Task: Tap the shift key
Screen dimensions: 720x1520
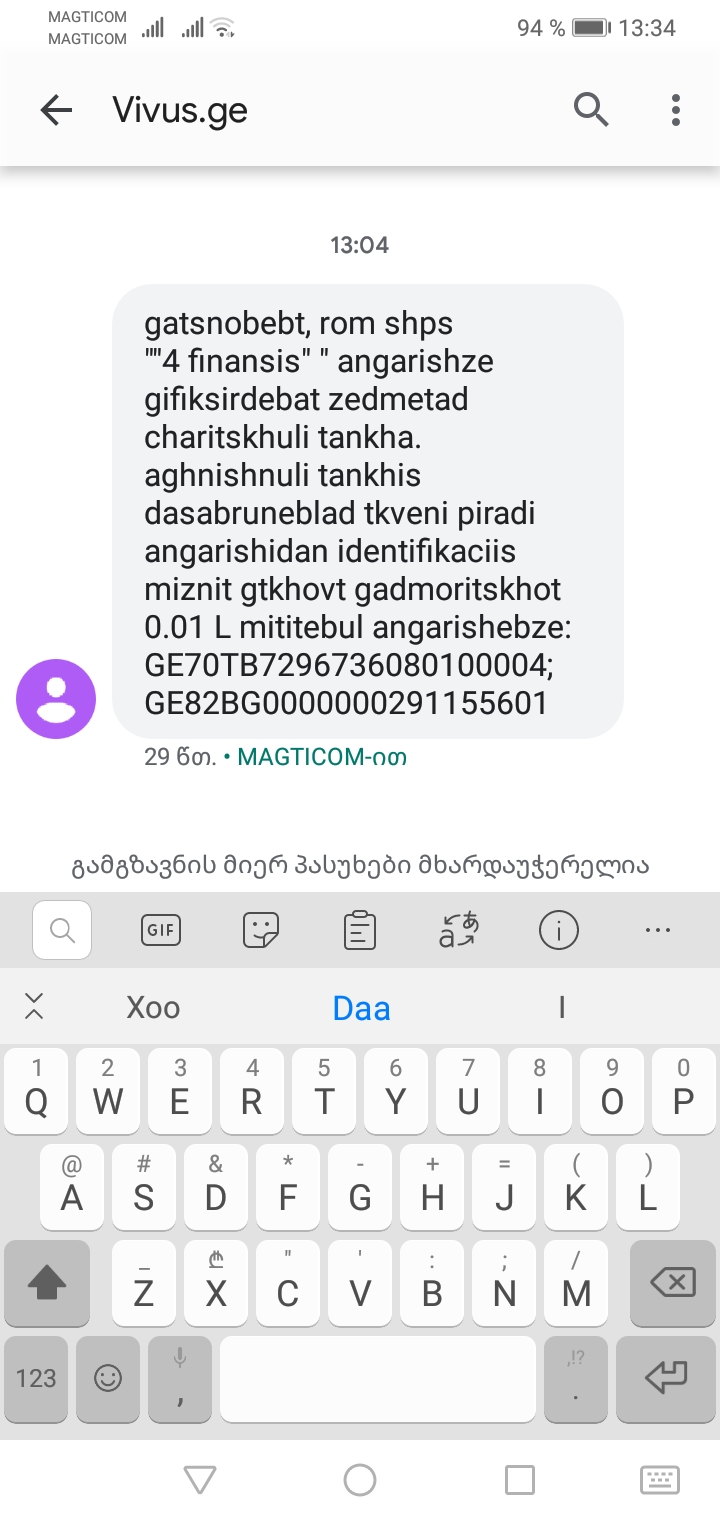Action: [x=48, y=1283]
